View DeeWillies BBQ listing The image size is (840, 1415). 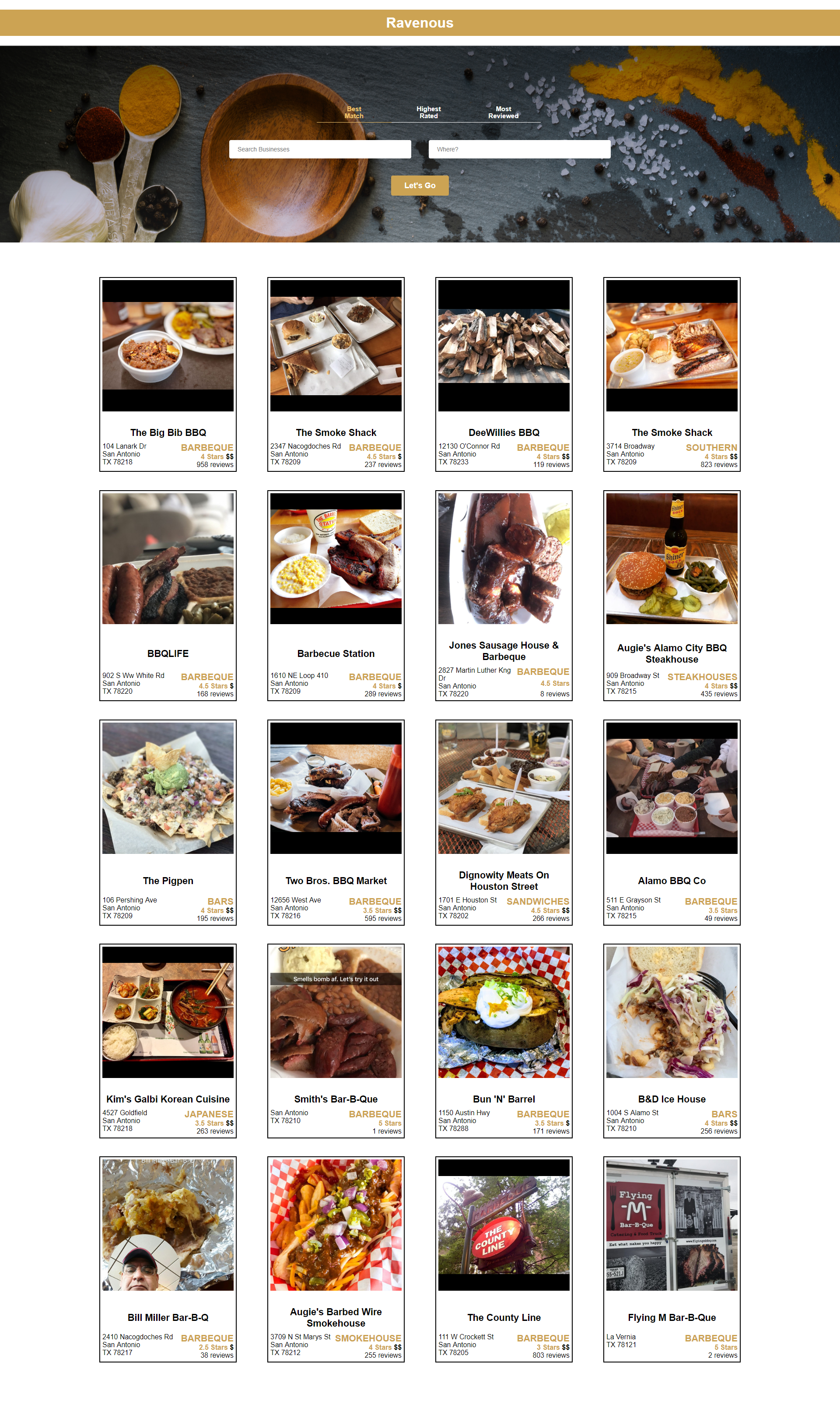(x=504, y=374)
